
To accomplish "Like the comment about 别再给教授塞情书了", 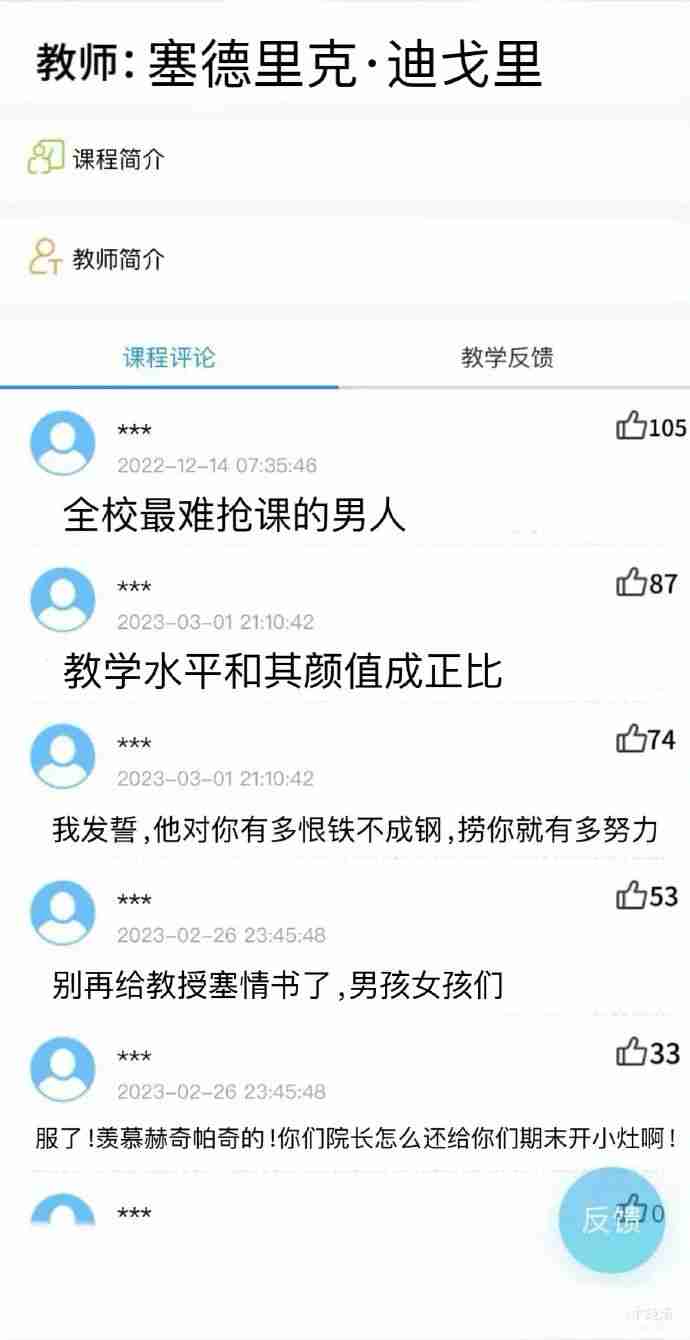I will 631,896.
